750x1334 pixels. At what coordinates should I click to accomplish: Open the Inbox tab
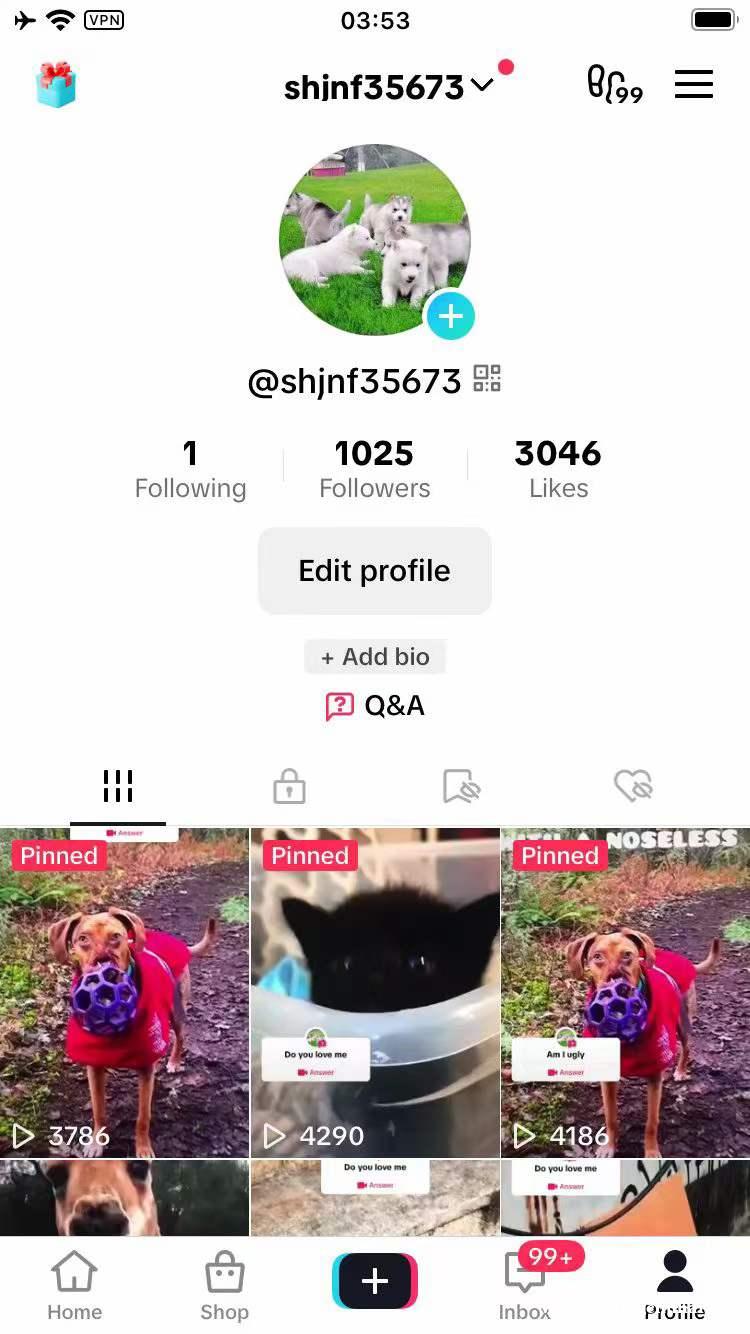tap(526, 1286)
